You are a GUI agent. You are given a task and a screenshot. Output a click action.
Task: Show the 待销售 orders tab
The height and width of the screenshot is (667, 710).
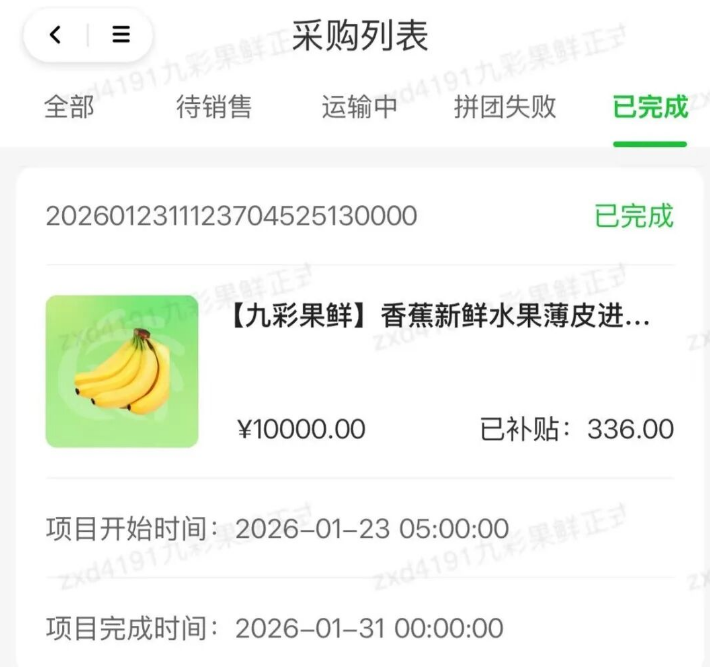coord(214,107)
